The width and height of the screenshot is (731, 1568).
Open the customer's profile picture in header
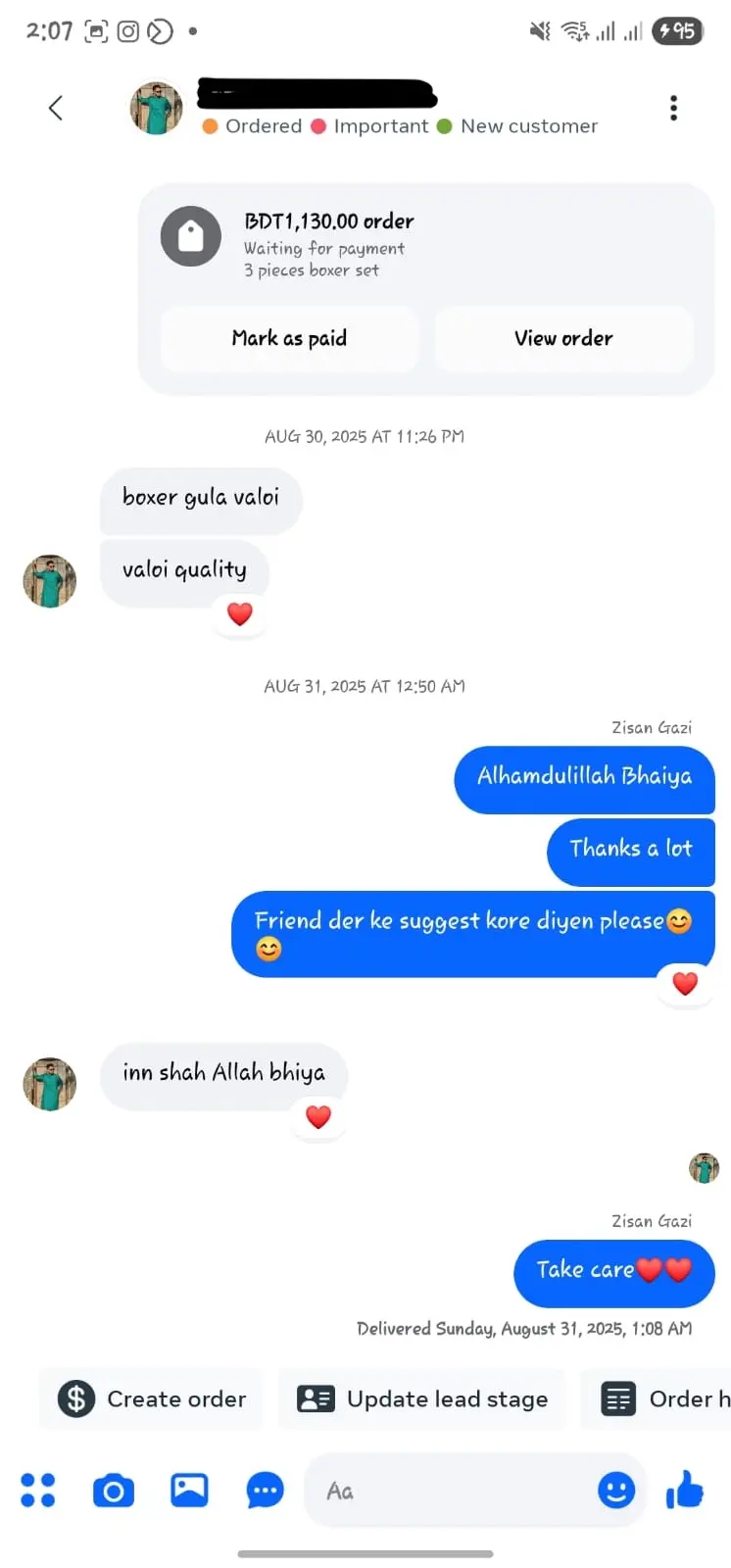coord(157,108)
